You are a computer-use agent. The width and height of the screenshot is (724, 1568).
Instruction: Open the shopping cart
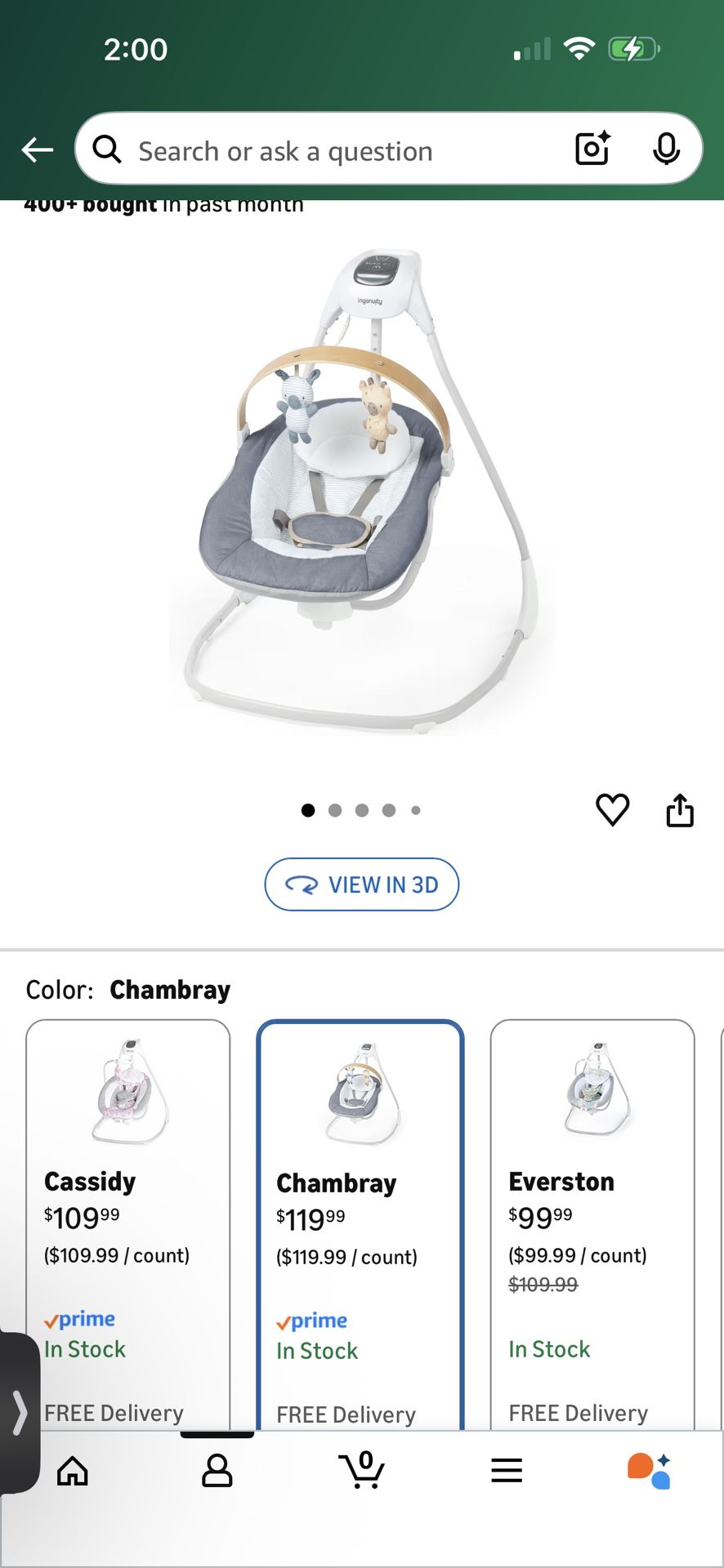click(362, 1471)
